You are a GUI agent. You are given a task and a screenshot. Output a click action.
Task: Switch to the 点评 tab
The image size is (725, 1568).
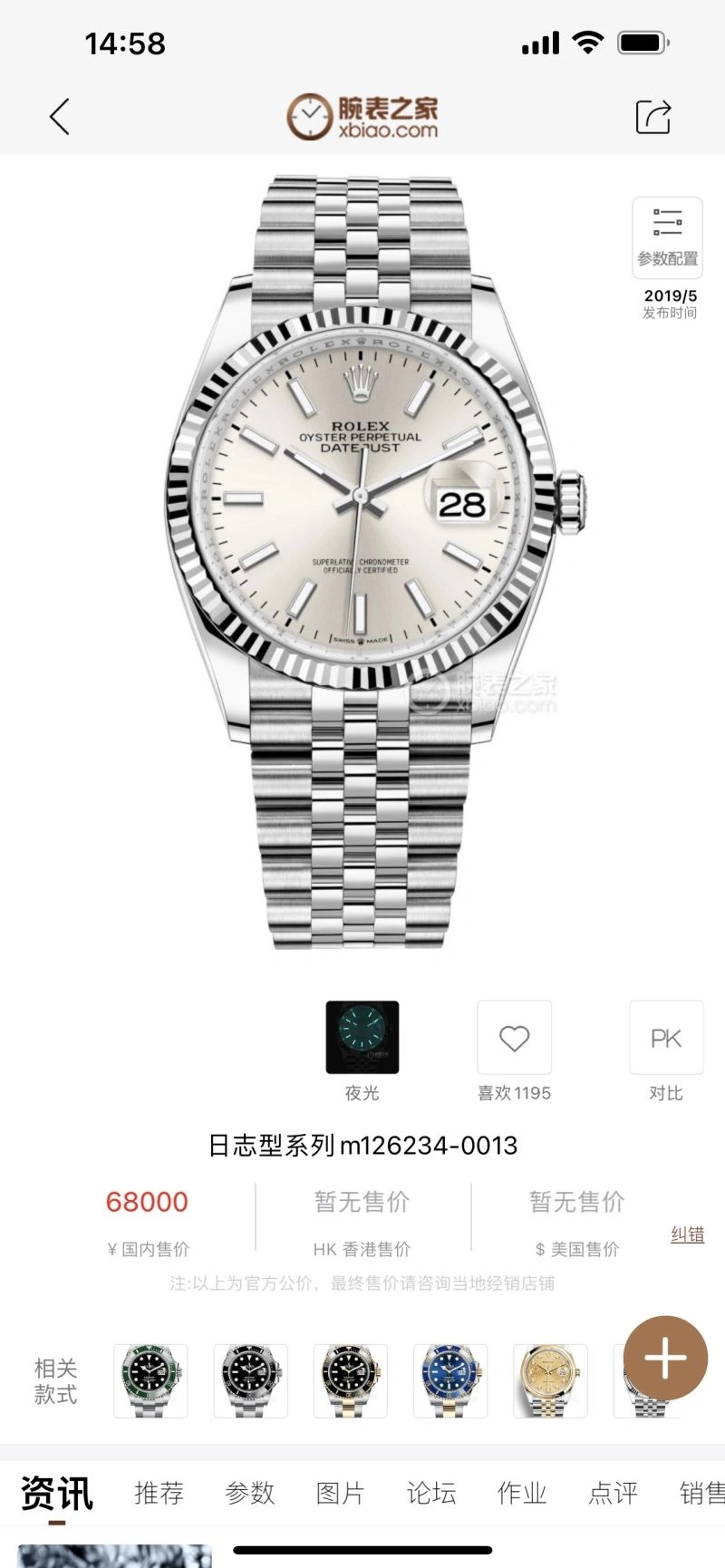pos(613,1493)
